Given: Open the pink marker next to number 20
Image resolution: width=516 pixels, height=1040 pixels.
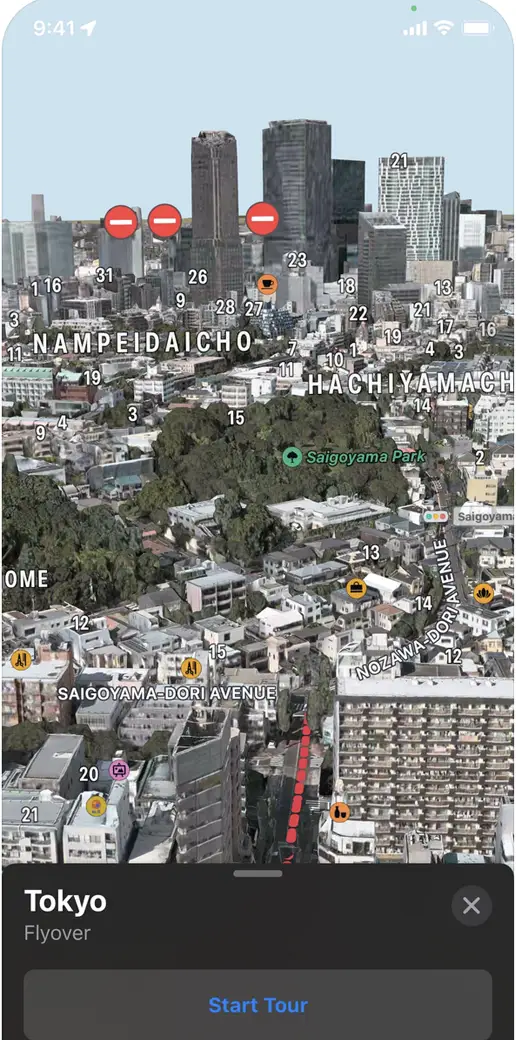Looking at the screenshot, I should pos(119,770).
